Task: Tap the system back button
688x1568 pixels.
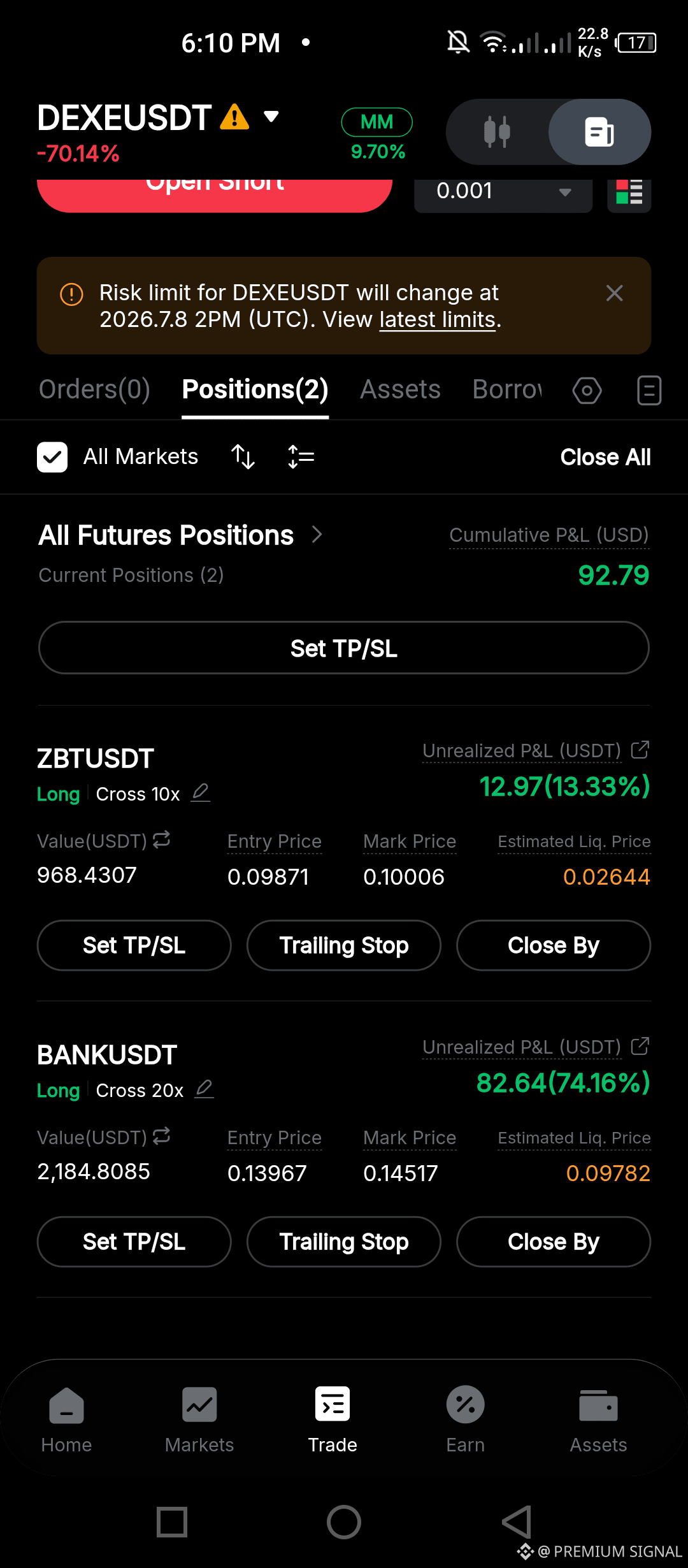Action: coord(516,1523)
